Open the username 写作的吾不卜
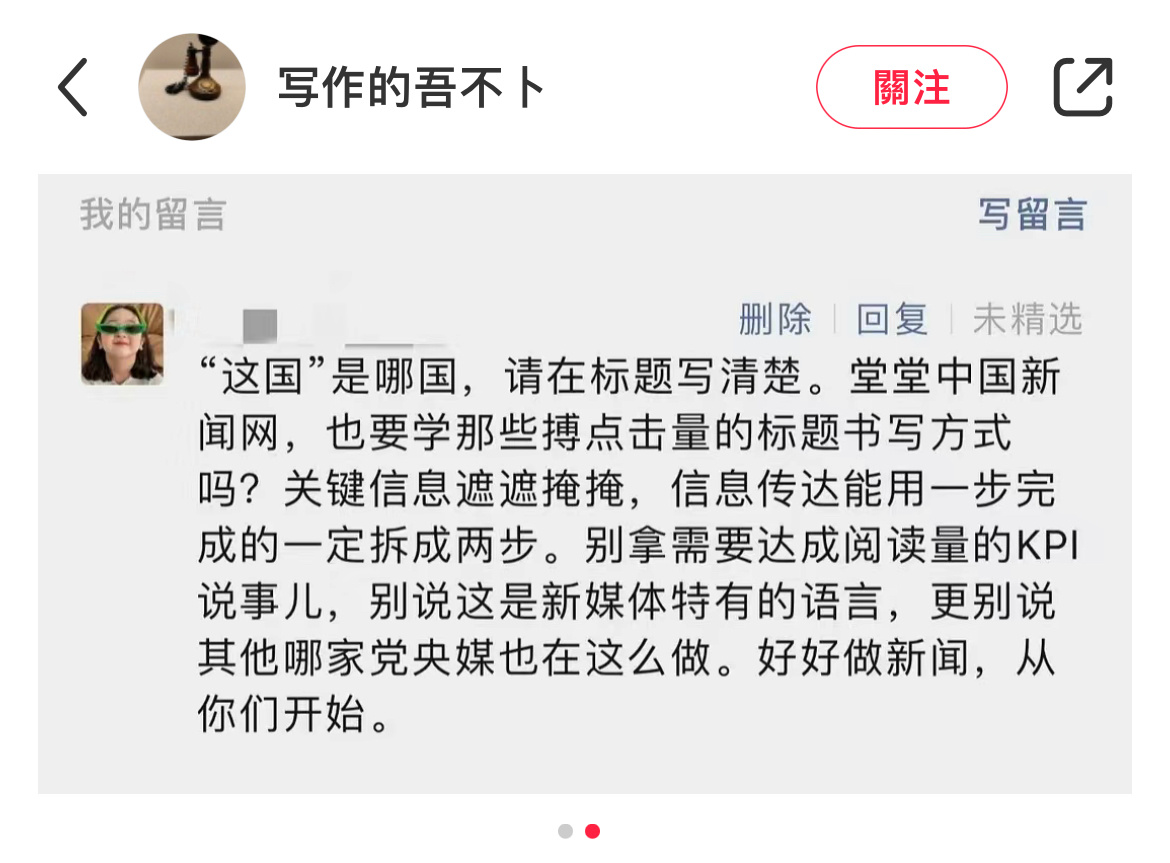This screenshot has height=863, width=1170. pos(411,89)
